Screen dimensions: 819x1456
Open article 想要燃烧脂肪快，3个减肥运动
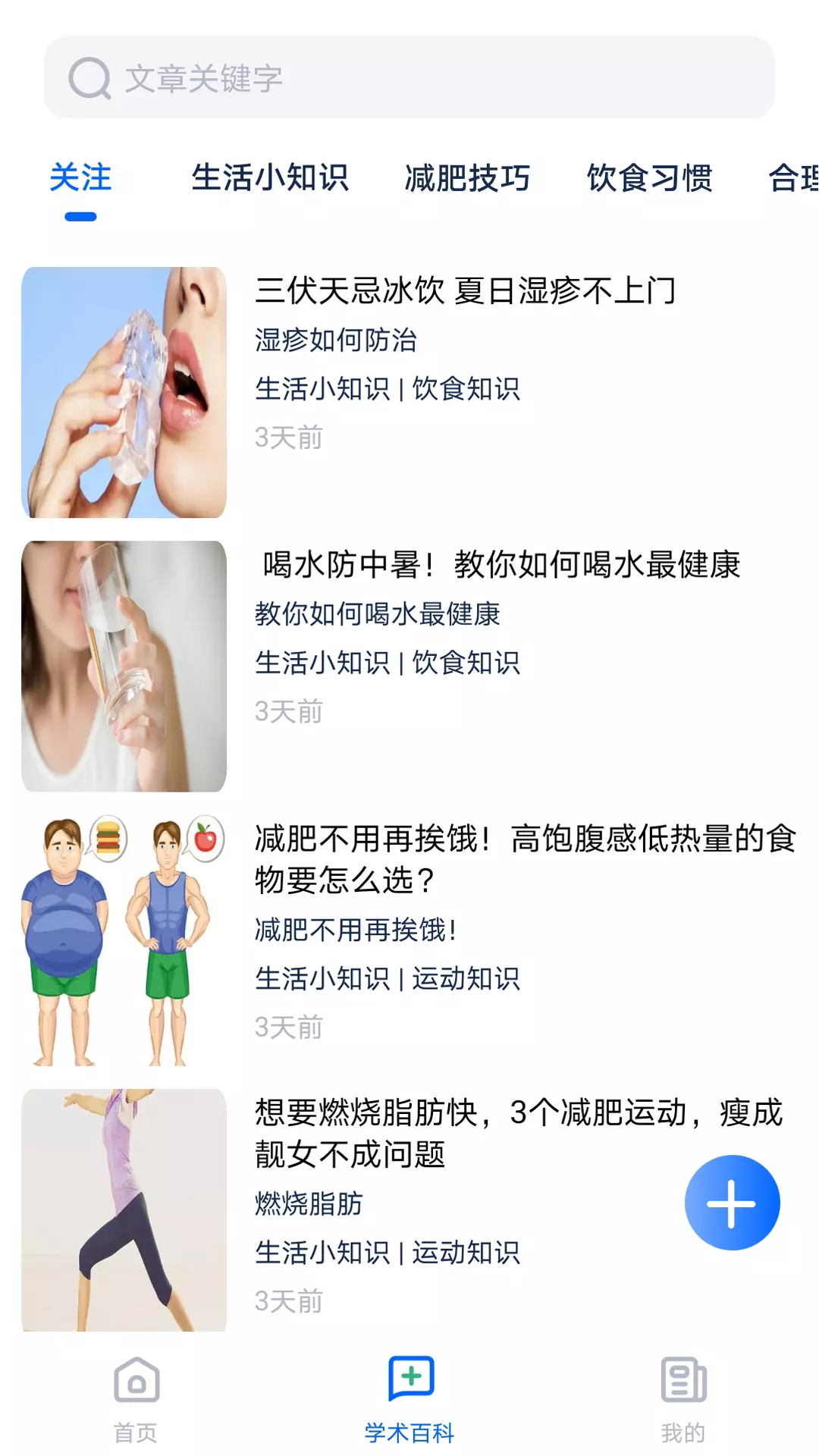[x=409, y=1210]
